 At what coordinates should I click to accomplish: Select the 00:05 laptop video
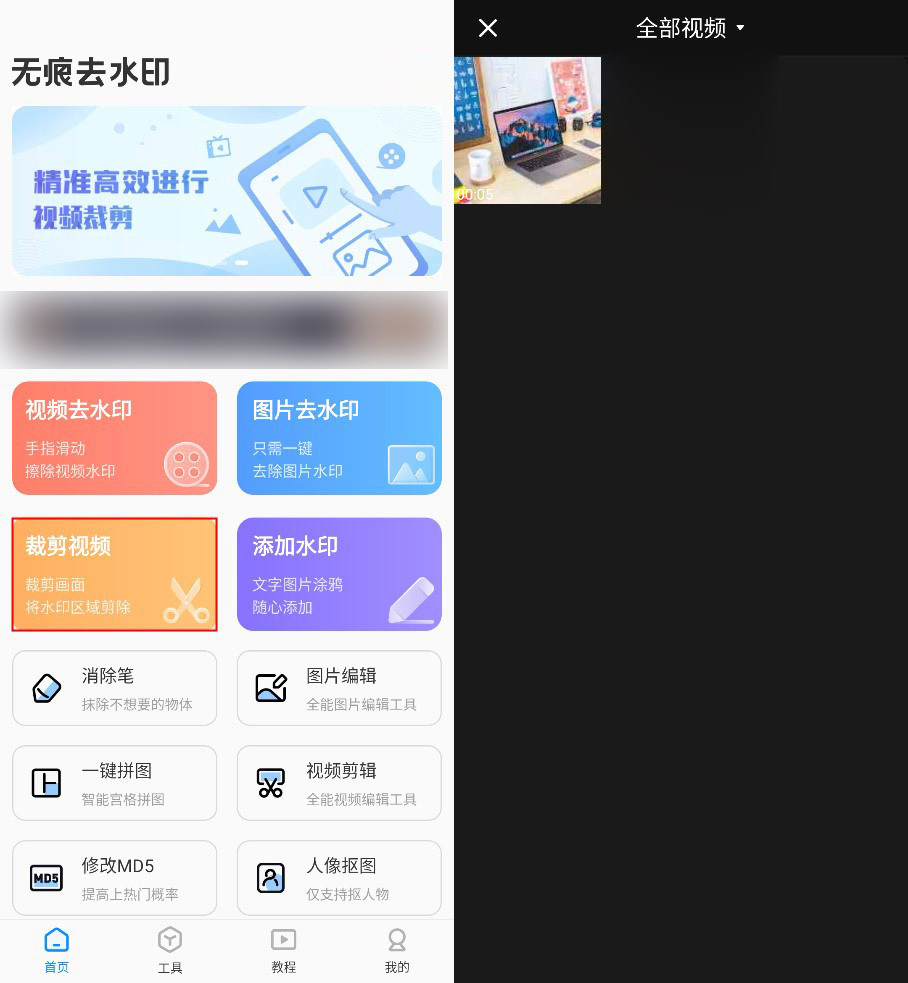coord(527,130)
